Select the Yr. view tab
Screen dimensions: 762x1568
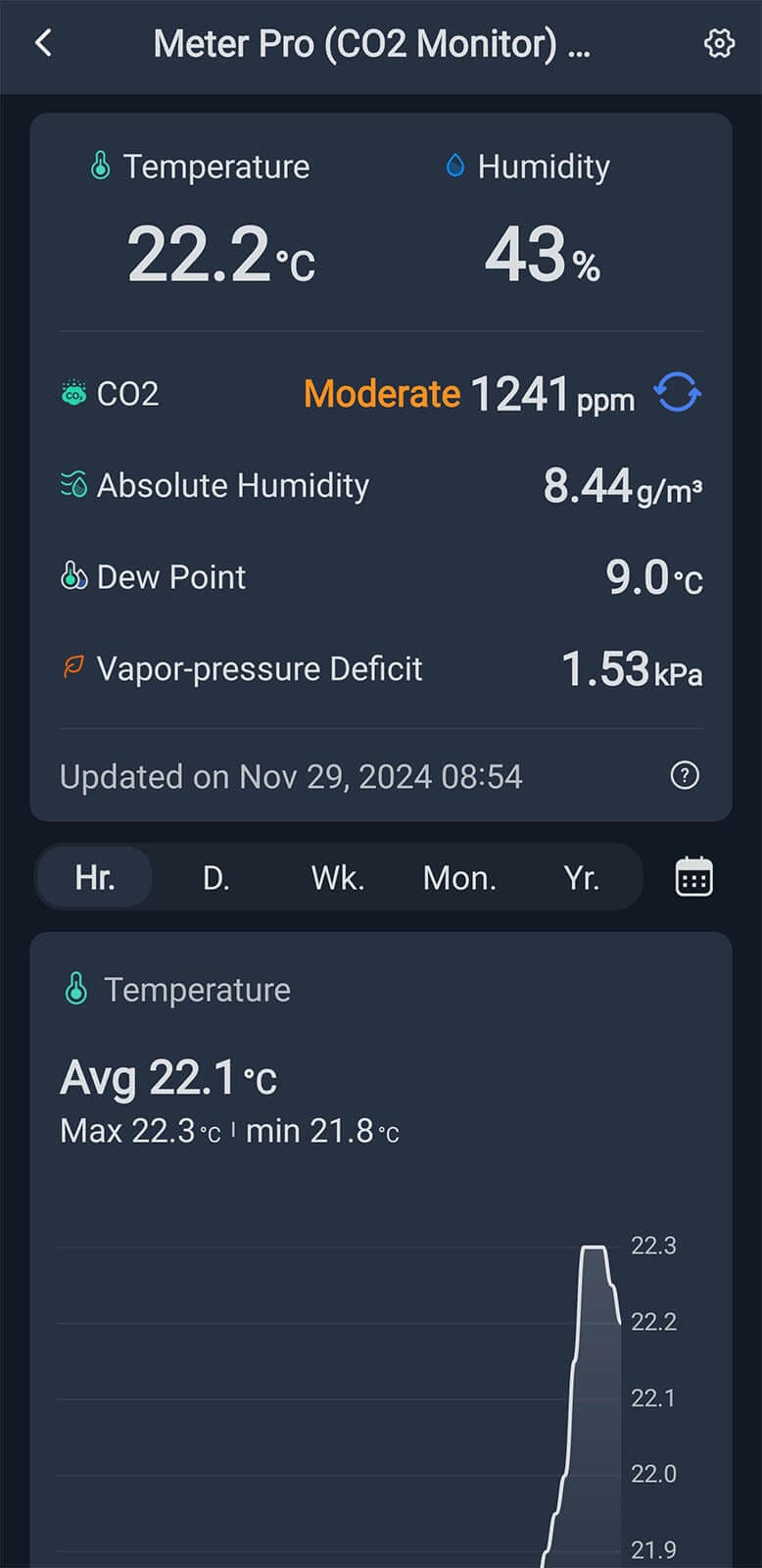[582, 877]
